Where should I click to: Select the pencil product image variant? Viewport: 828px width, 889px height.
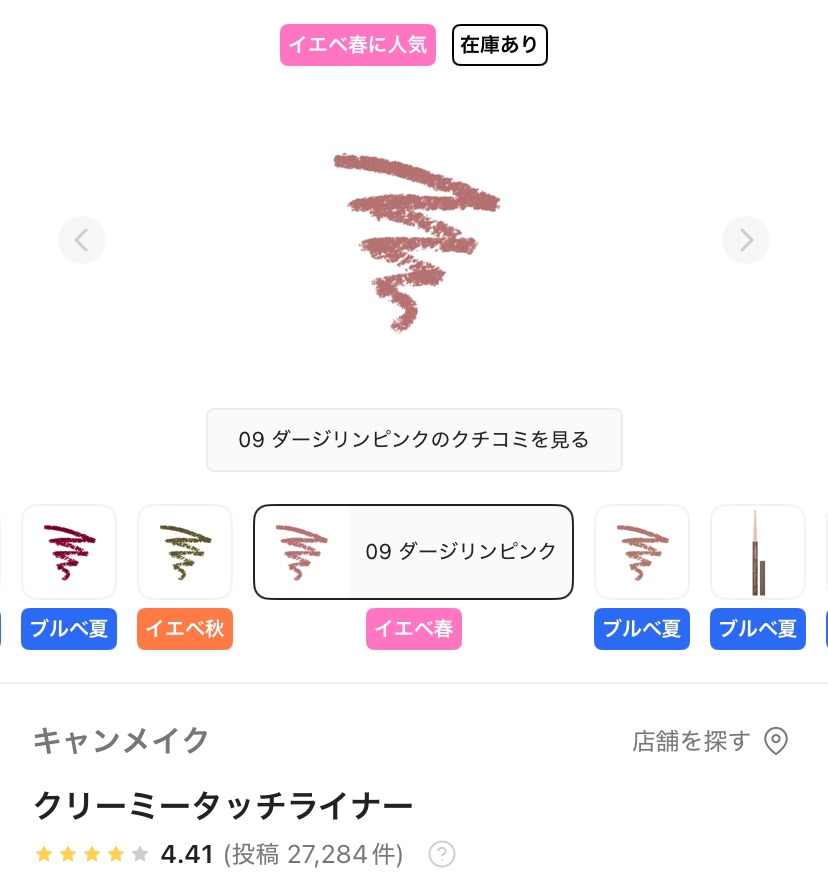758,552
